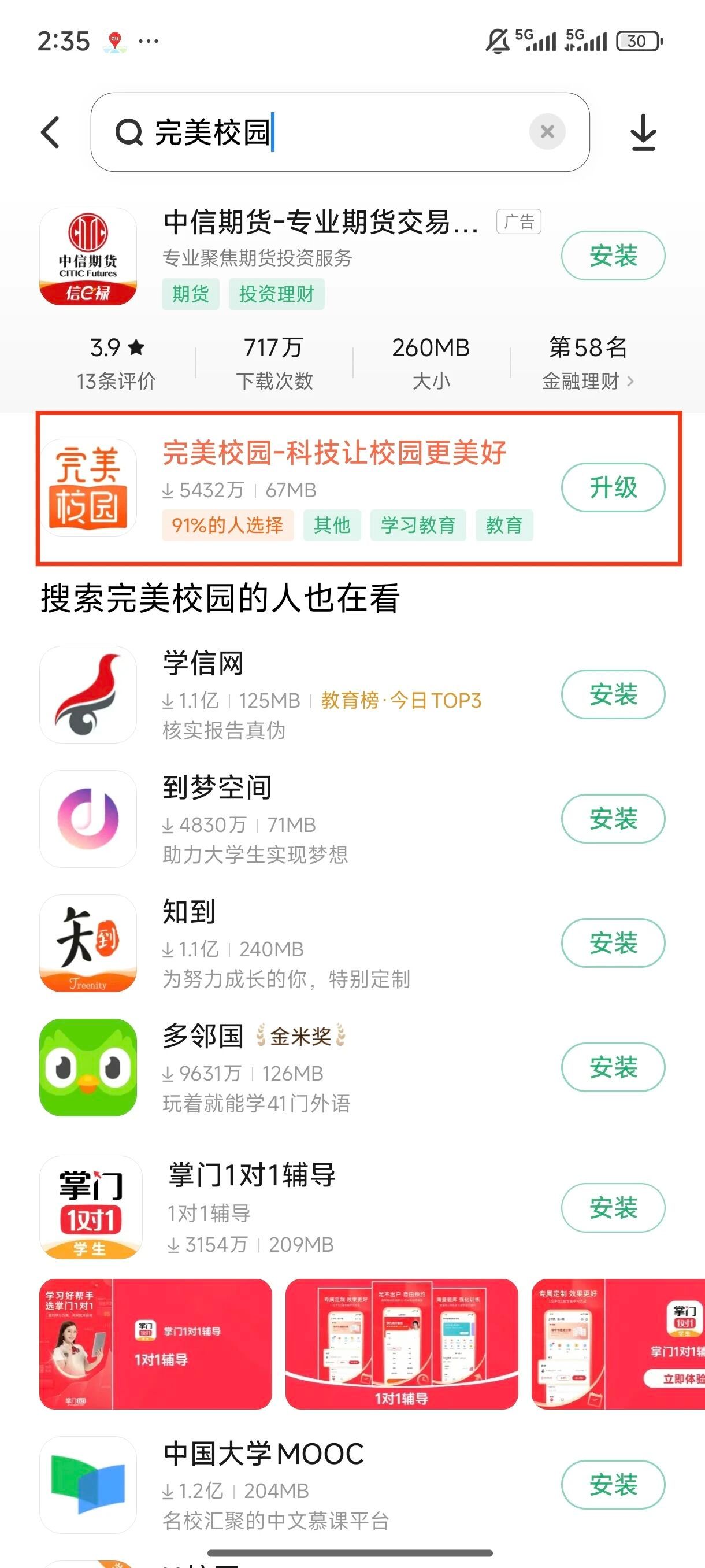
Task: Upgrade the 完美校园 app
Action: pyautogui.click(x=613, y=487)
